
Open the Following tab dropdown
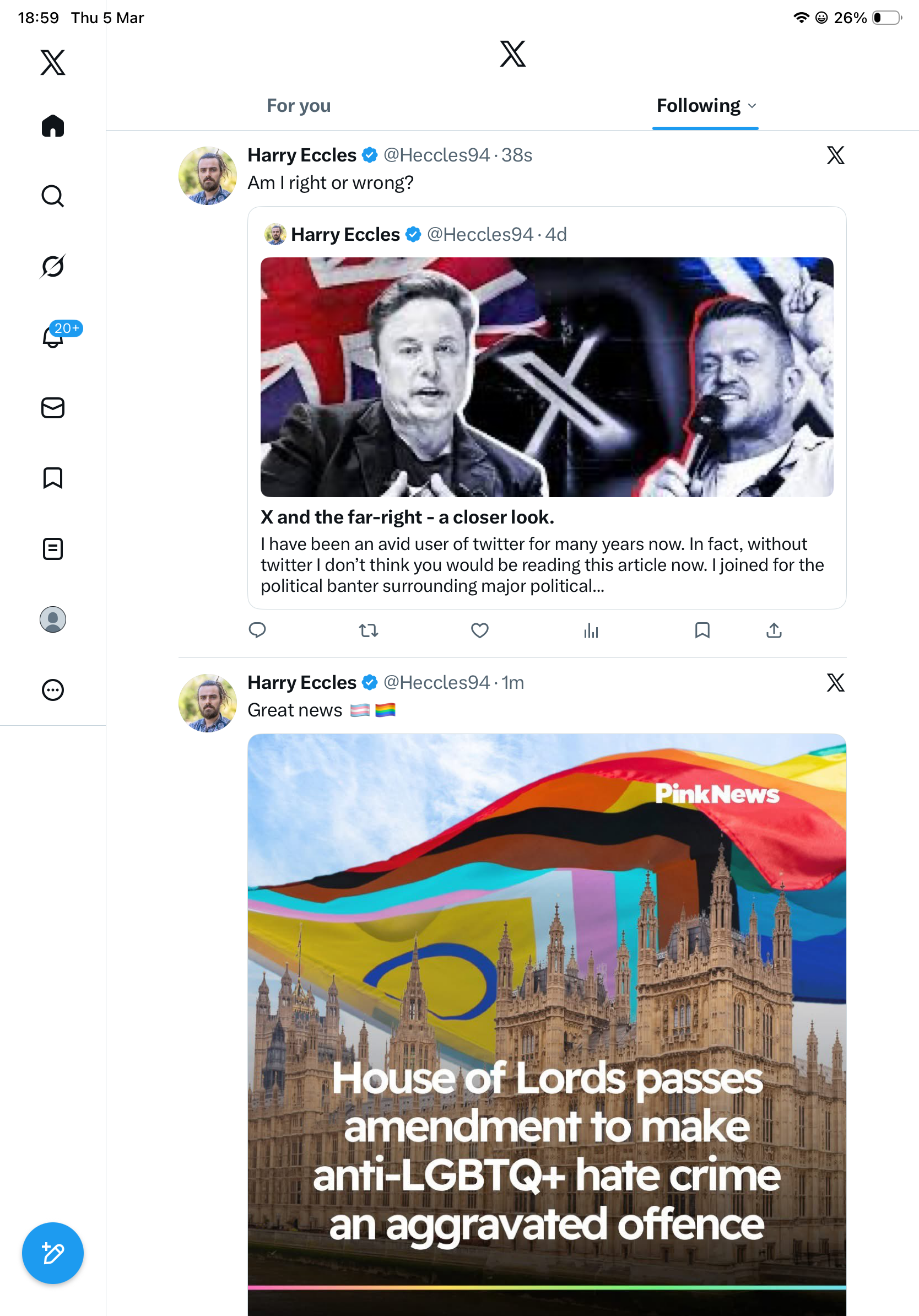(x=705, y=105)
